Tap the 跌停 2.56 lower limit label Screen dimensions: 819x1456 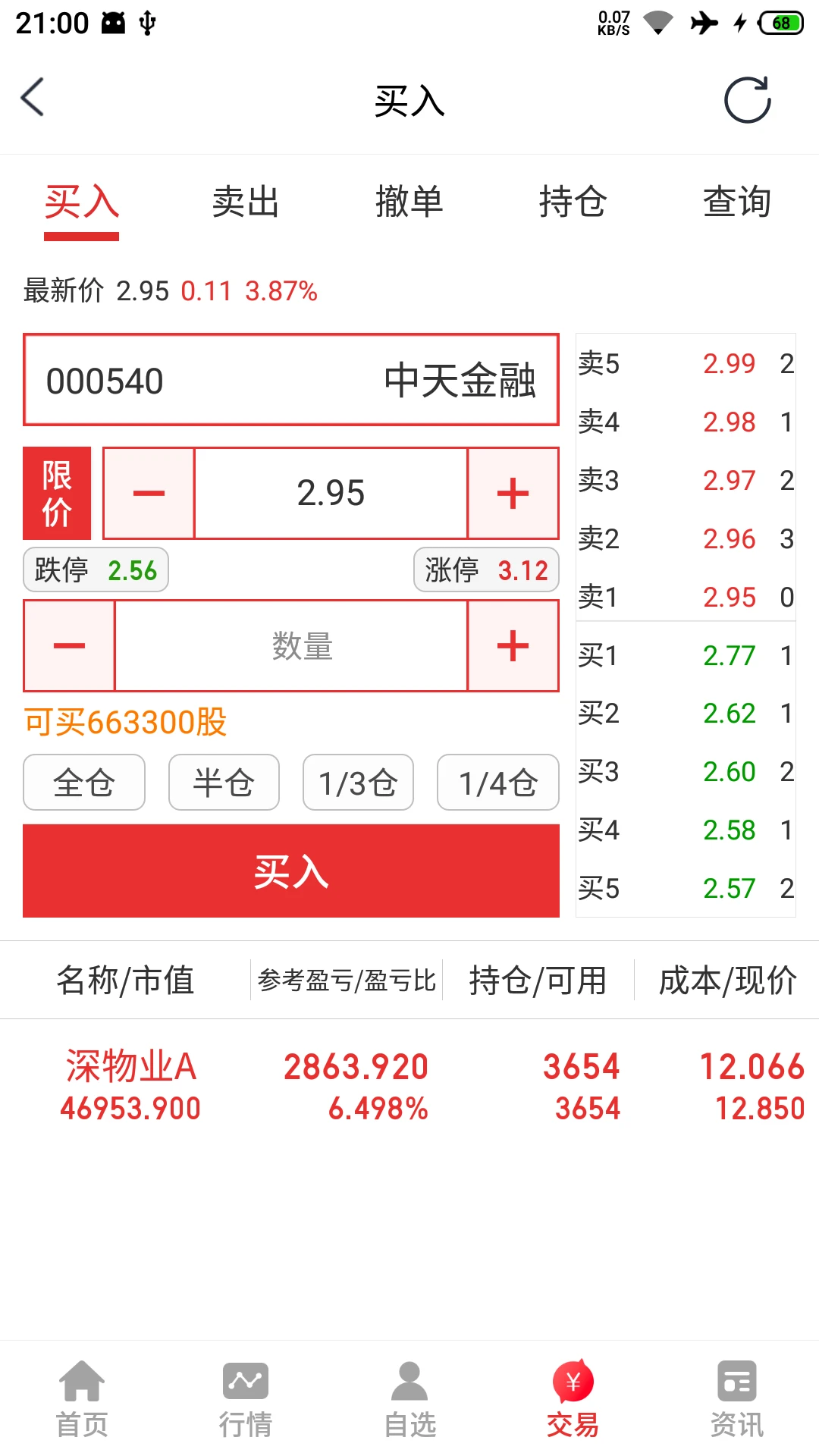pyautogui.click(x=94, y=569)
